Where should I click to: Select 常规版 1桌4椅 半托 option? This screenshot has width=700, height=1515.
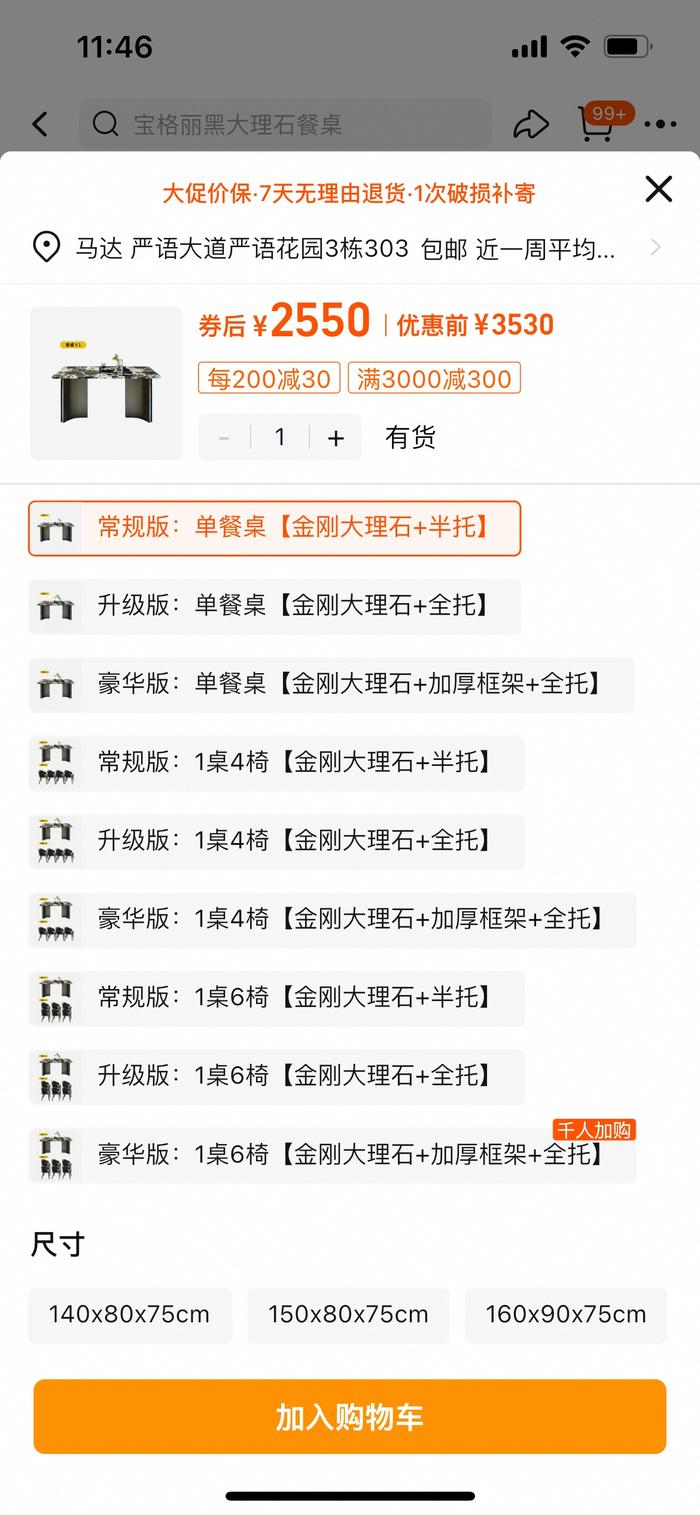pos(277,763)
